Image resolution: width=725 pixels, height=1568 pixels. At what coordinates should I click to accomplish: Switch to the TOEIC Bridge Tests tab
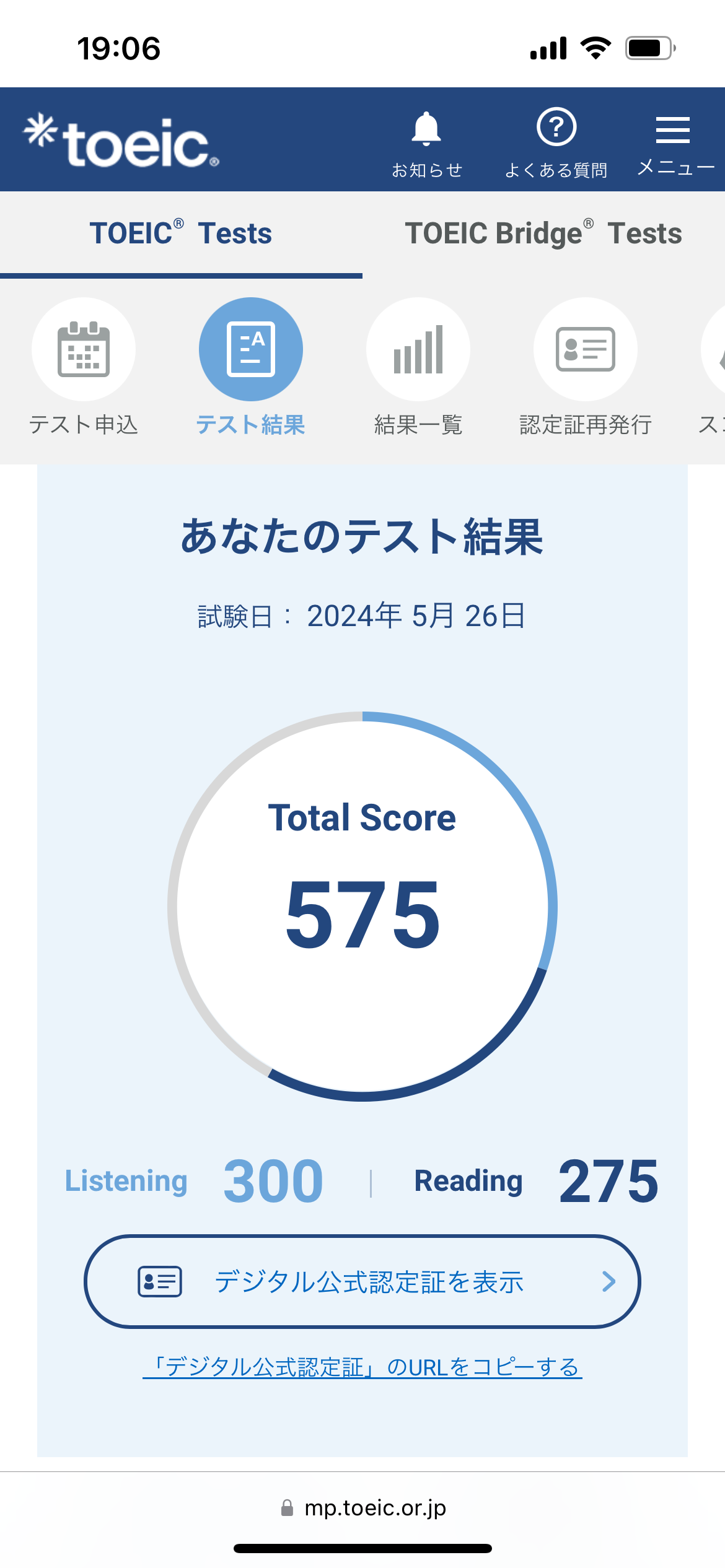point(543,234)
